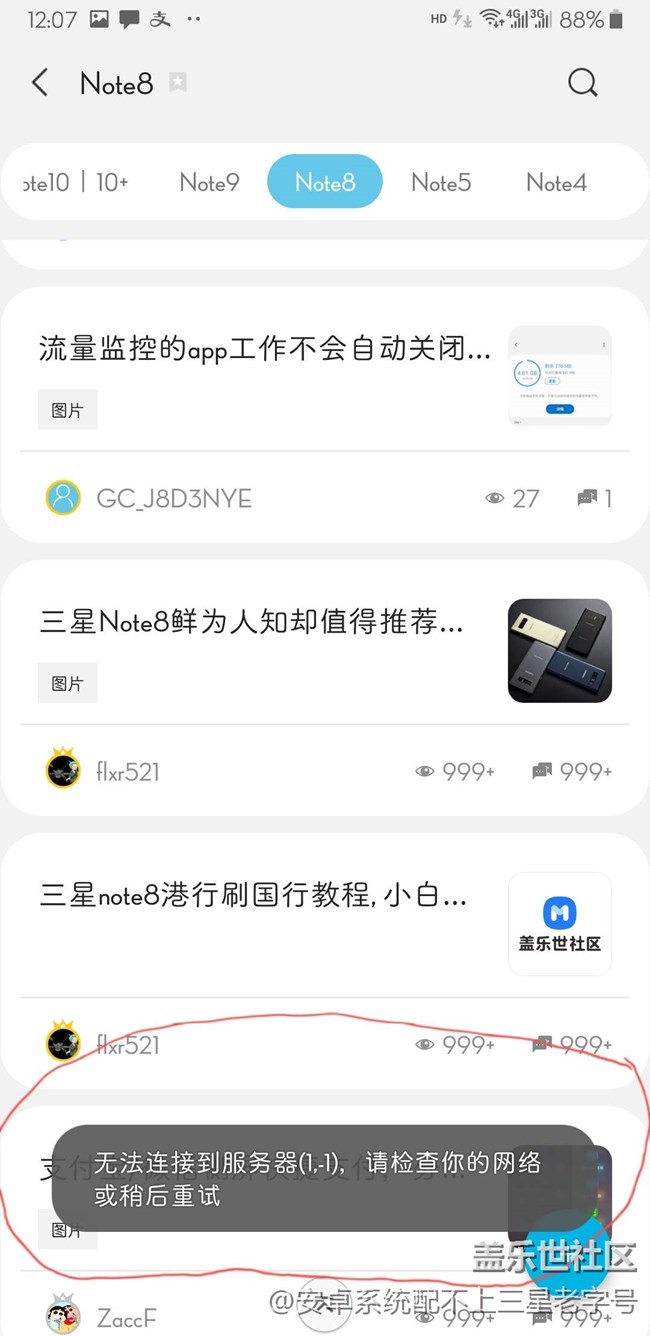650x1336 pixels.
Task: Select the Note8 tab
Action: (325, 182)
